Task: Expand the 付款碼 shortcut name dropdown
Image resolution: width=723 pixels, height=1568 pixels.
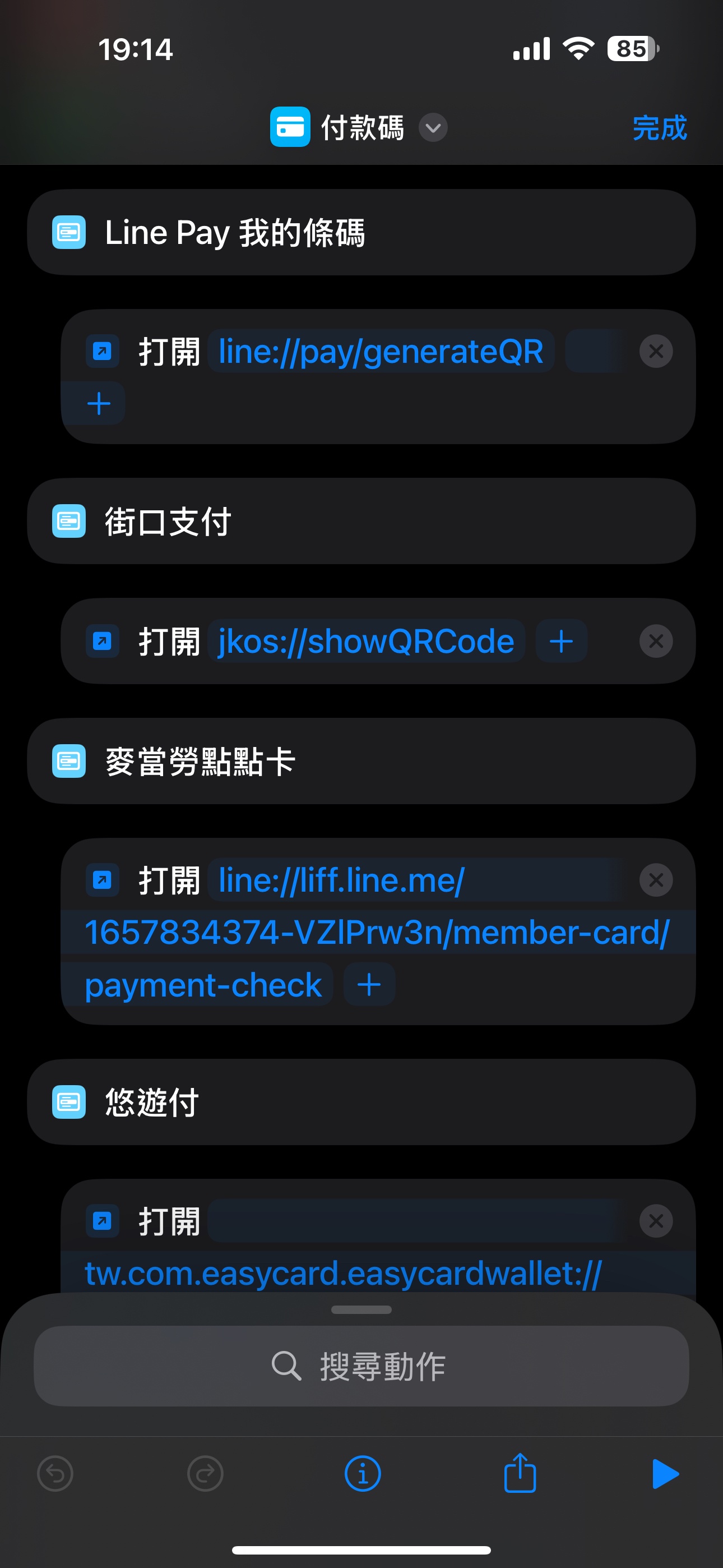Action: [433, 128]
